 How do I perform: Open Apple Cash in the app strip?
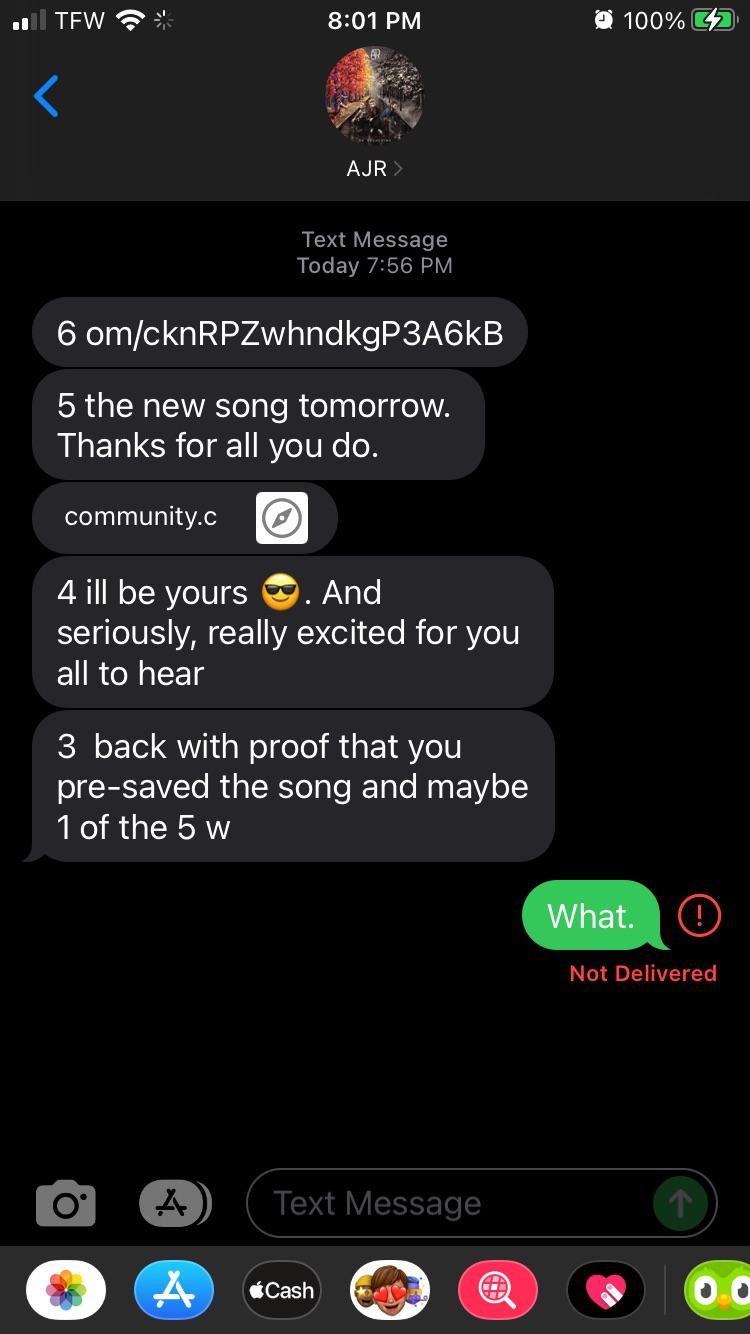click(282, 1290)
